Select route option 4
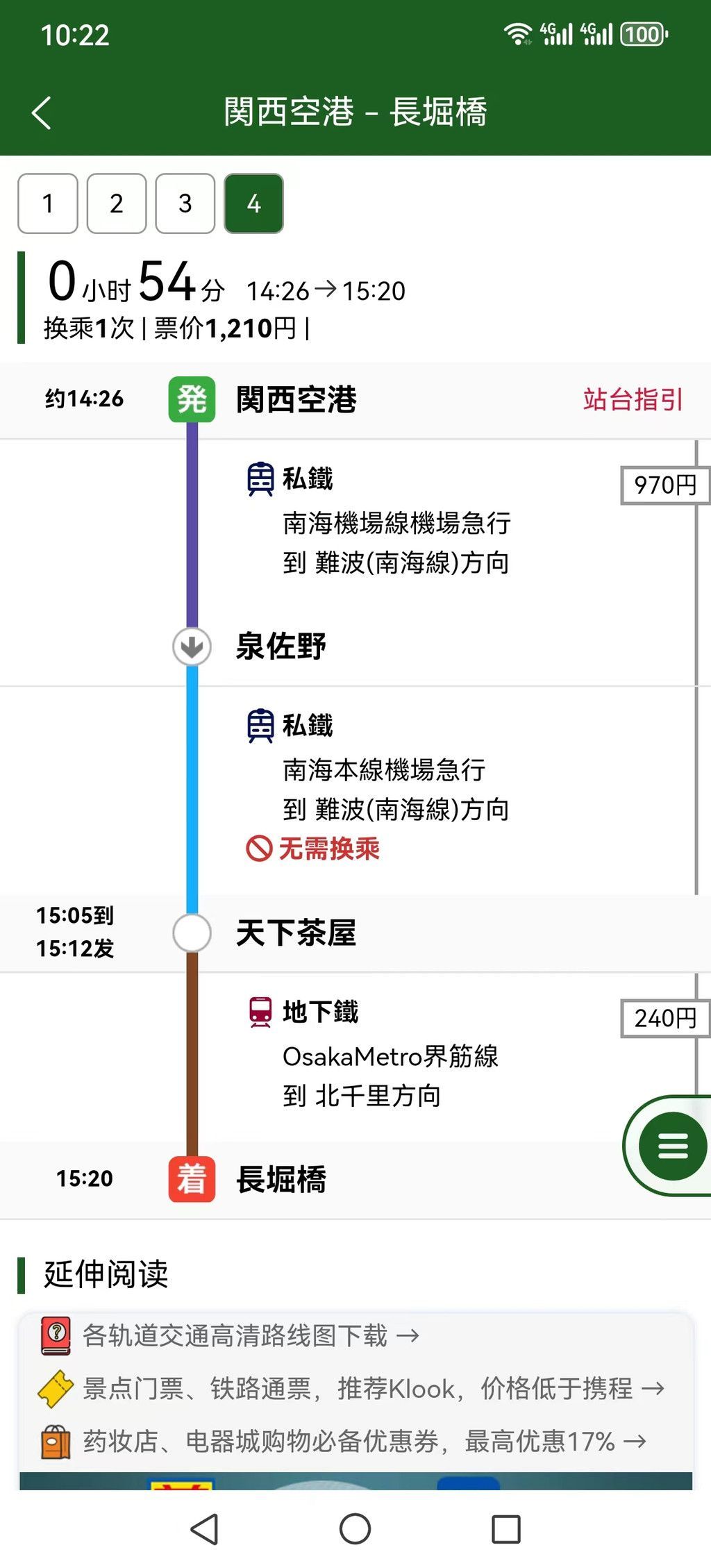This screenshot has height=1568, width=711. tap(254, 203)
